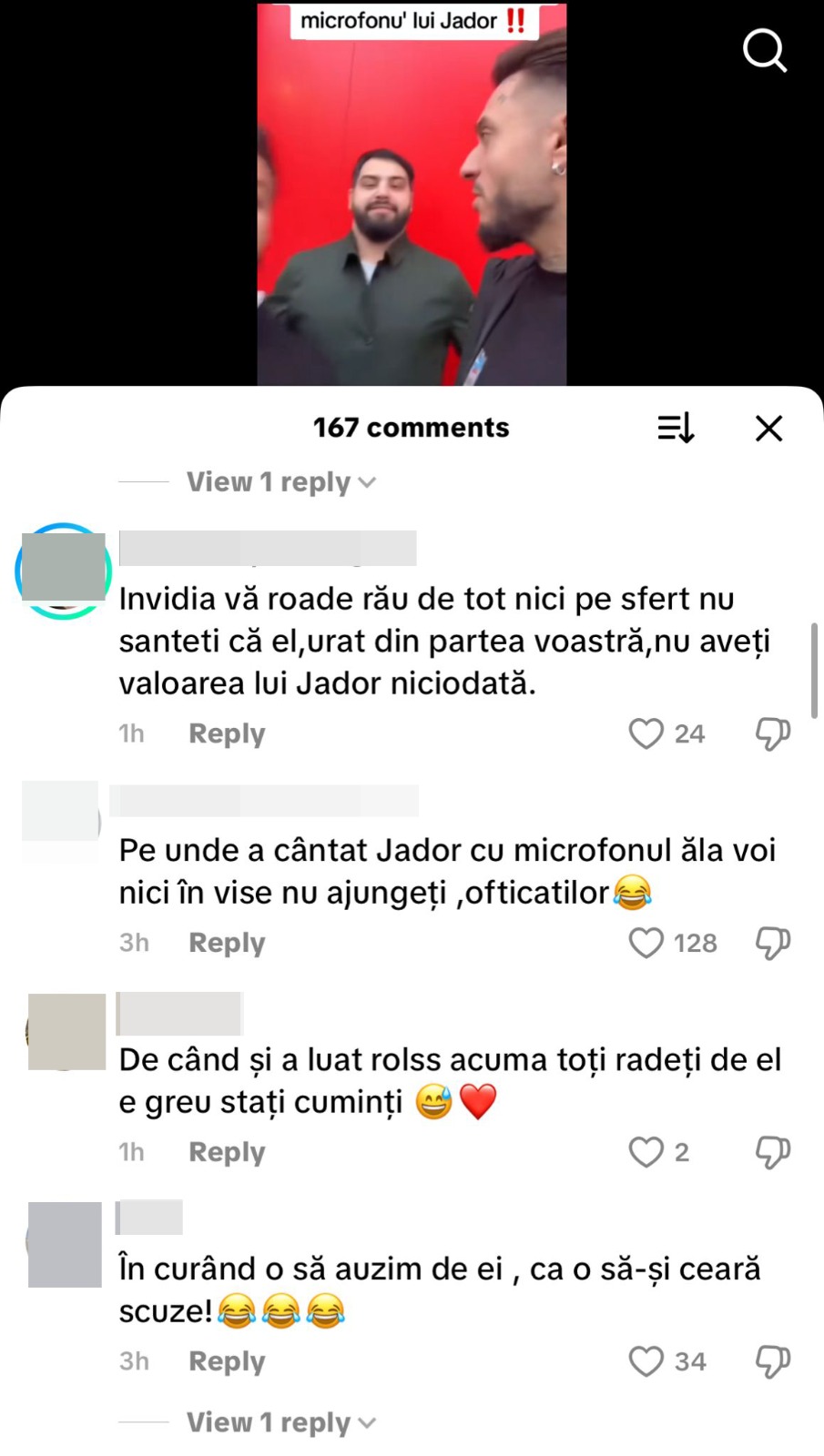The width and height of the screenshot is (824, 1456).
Task: Open the search icon above the video
Action: [764, 51]
